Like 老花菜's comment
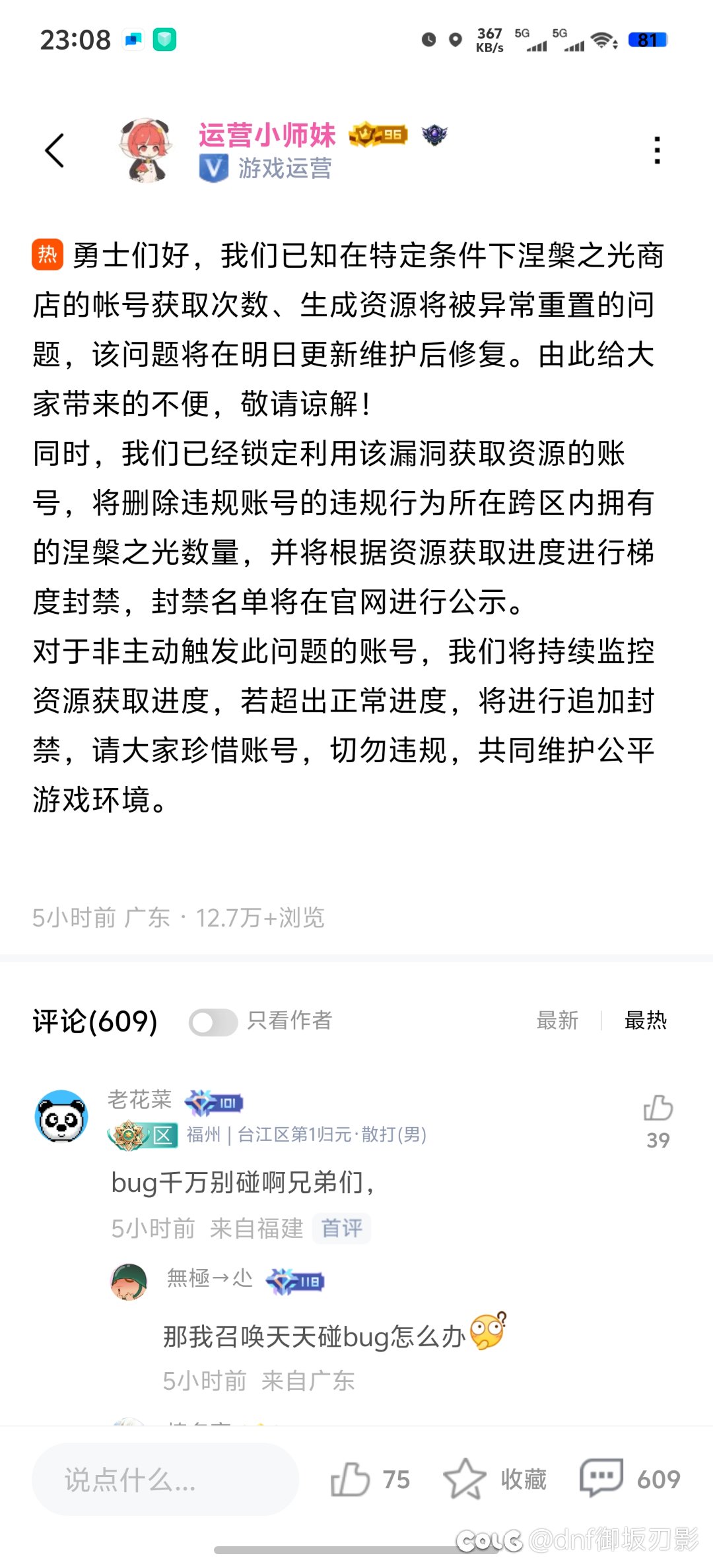Viewport: 713px width, 1568px height. 658,1109
